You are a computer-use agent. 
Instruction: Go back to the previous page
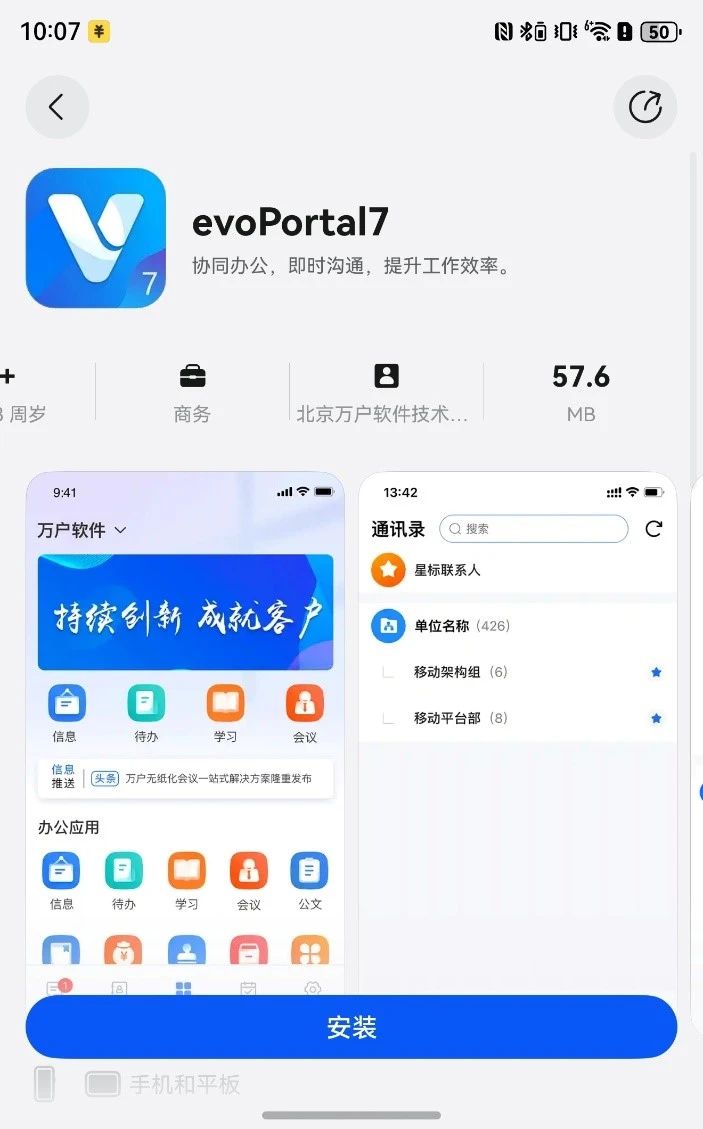(x=57, y=107)
